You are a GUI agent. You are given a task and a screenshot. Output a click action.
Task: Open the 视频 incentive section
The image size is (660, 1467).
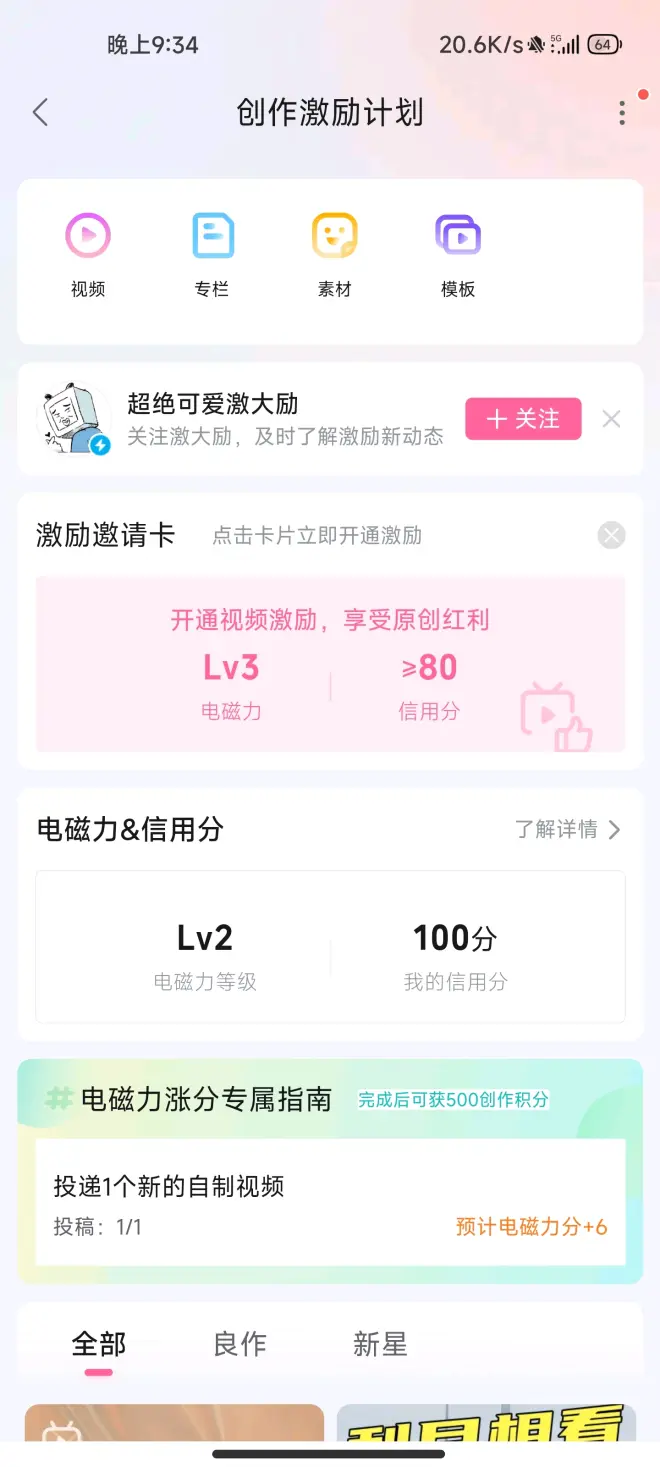(x=88, y=256)
